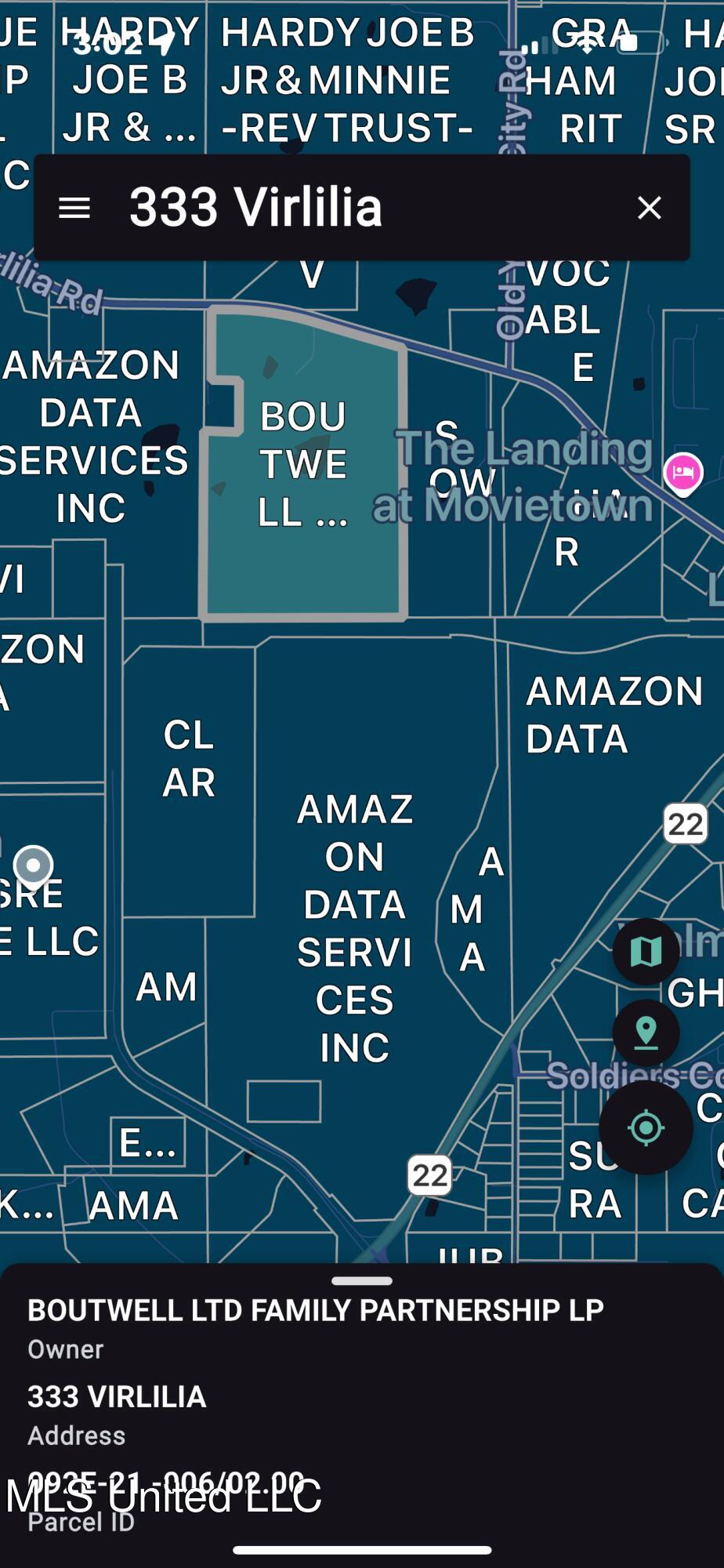This screenshot has width=724, height=1568.
Task: Open the hamburger menu
Action: 74,208
